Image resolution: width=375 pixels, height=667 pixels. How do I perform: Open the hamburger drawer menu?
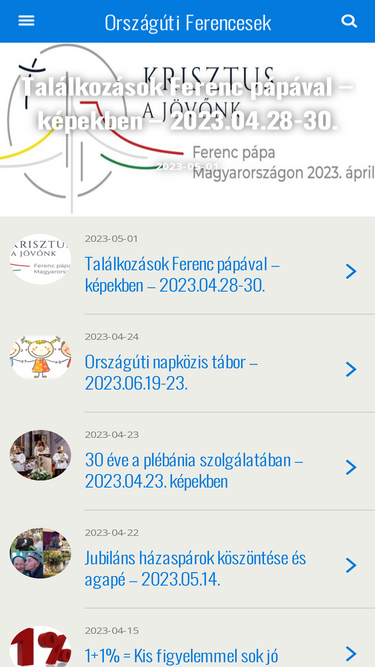[x=26, y=21]
